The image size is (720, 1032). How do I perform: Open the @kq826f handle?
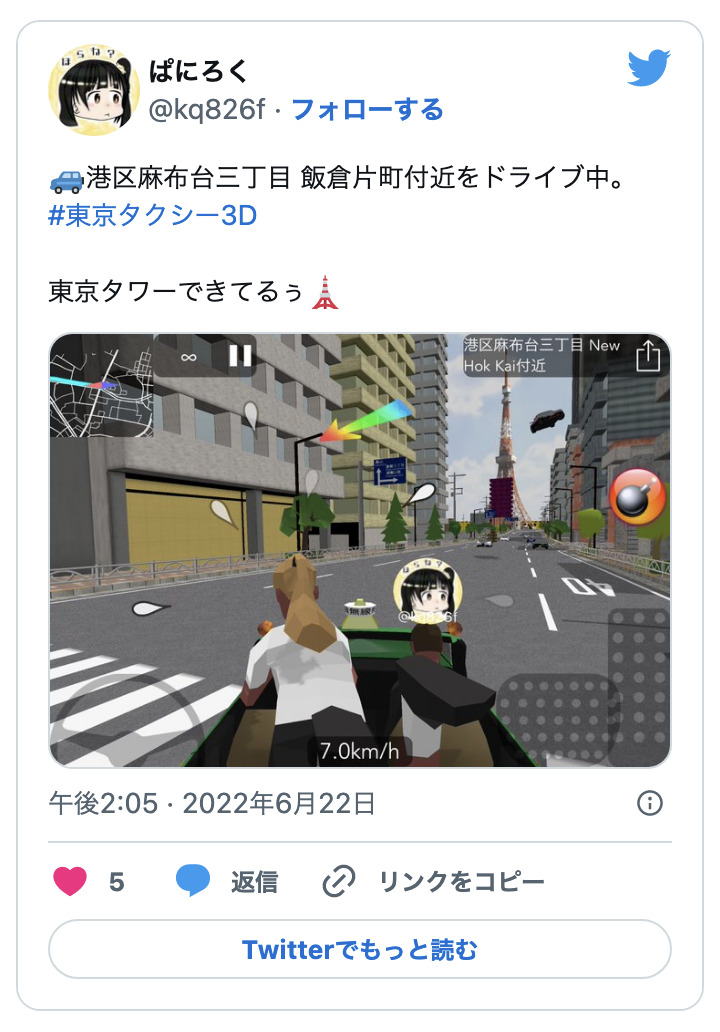tap(207, 109)
